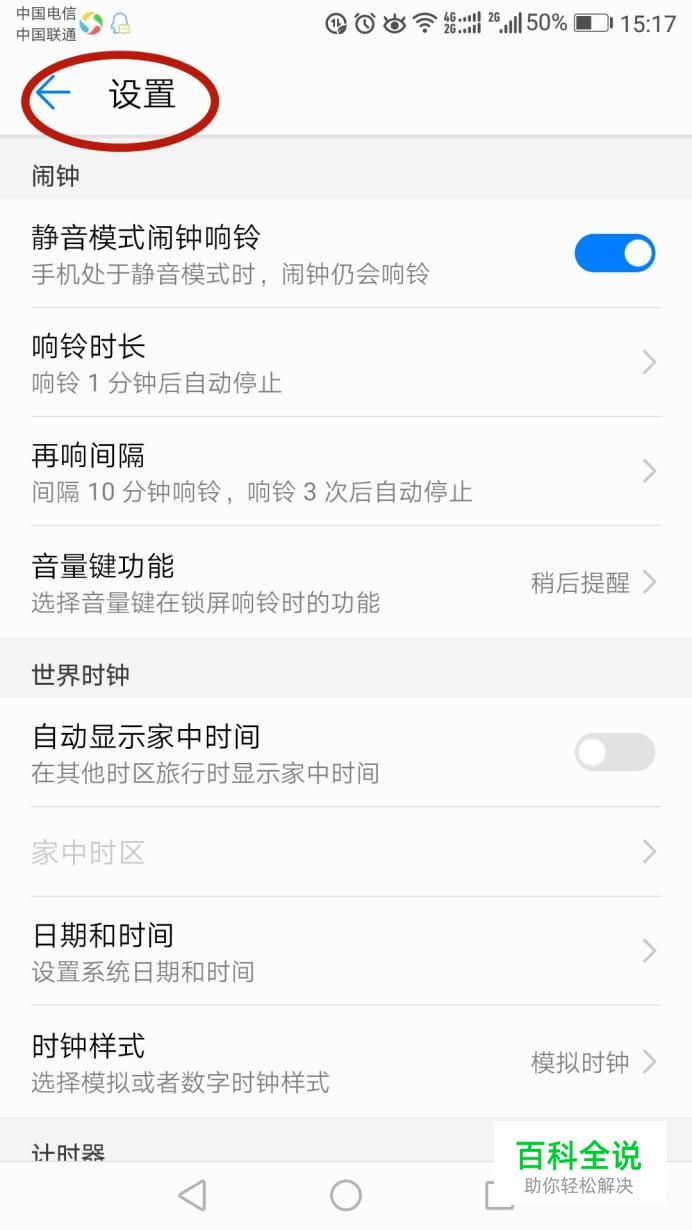The width and height of the screenshot is (692, 1230).
Task: Tap the home button in navigation bar
Action: pos(346,1195)
